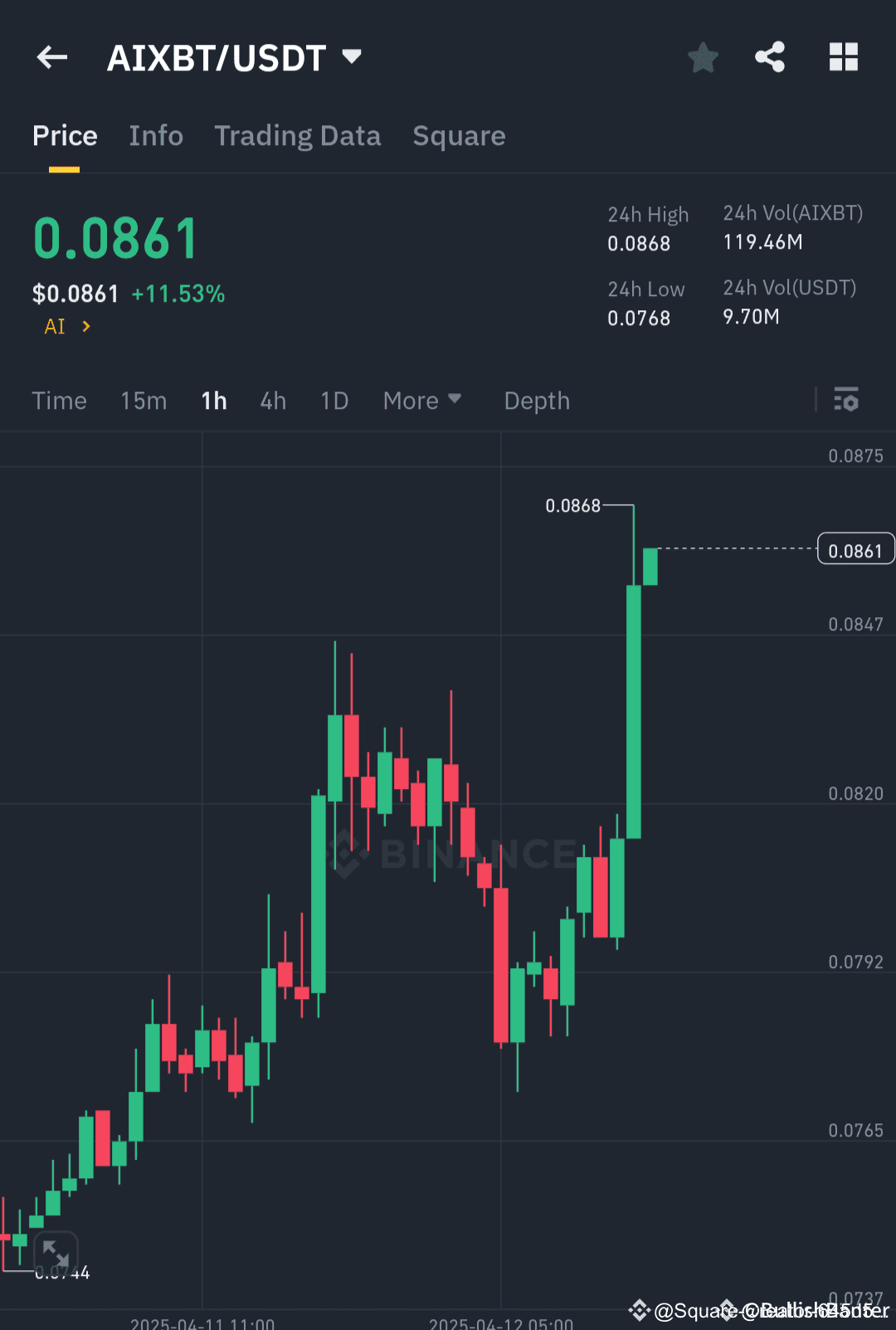Switch chart to 4h timeframe

pyautogui.click(x=272, y=400)
